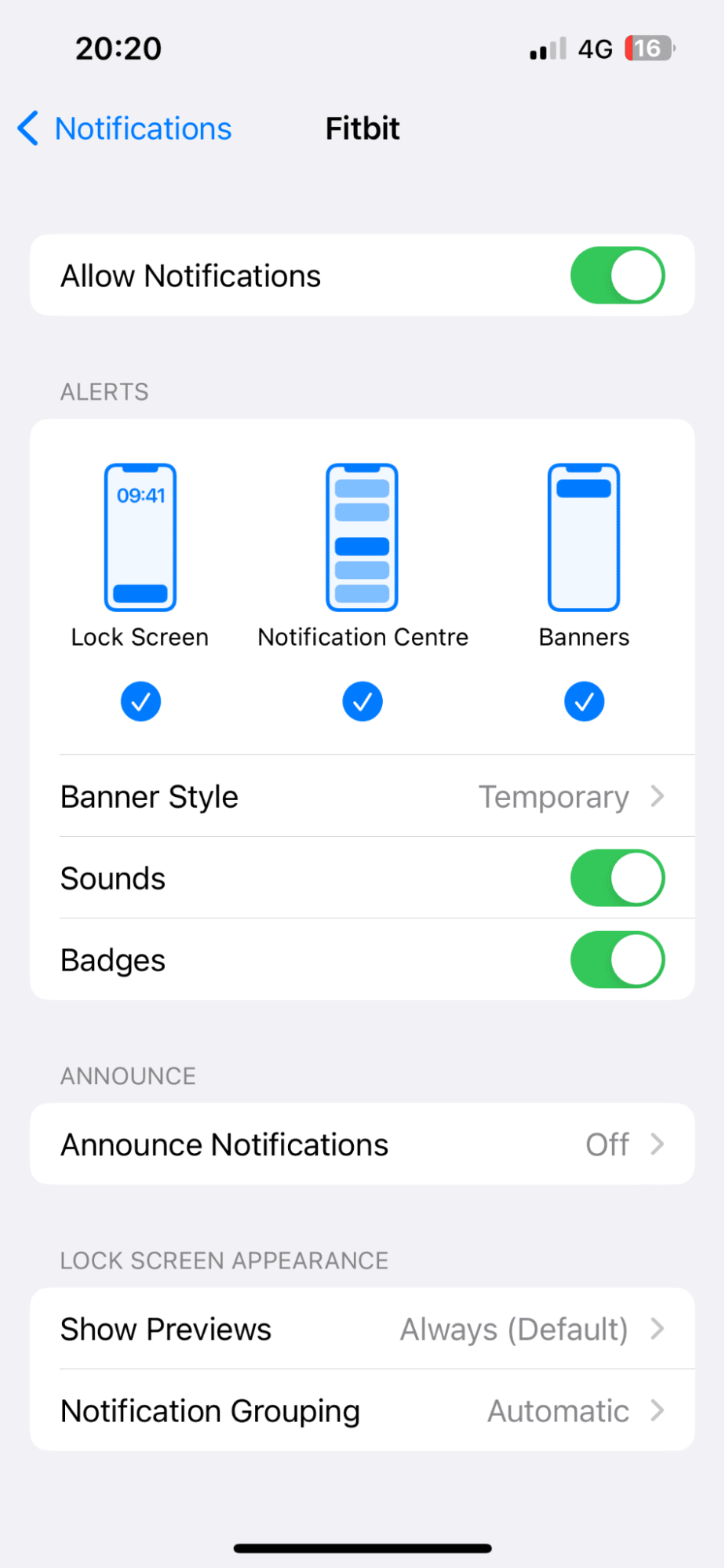Disable the Badges switch
Viewport: 725px width, 1568px height.
[618, 959]
